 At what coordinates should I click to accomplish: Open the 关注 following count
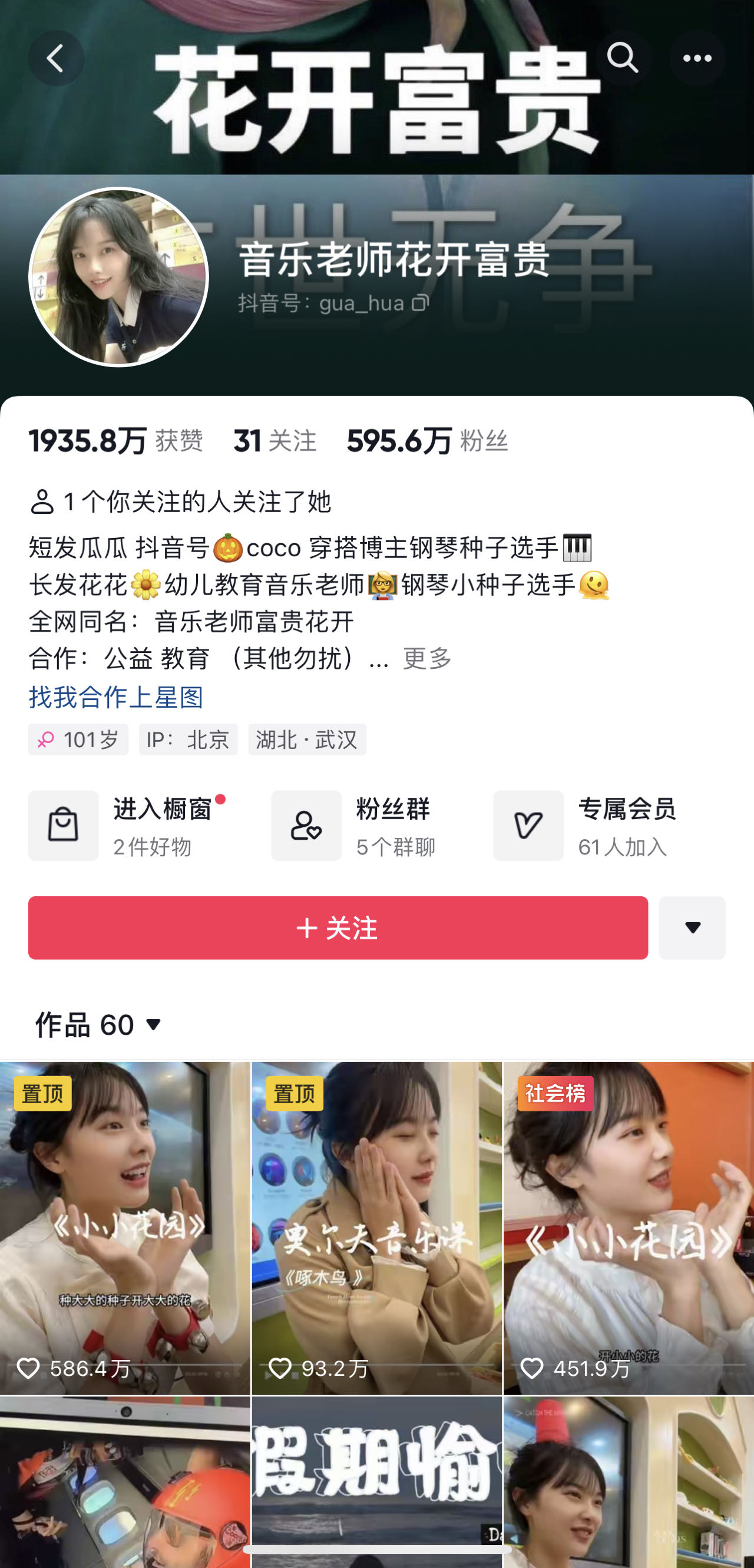click(275, 440)
